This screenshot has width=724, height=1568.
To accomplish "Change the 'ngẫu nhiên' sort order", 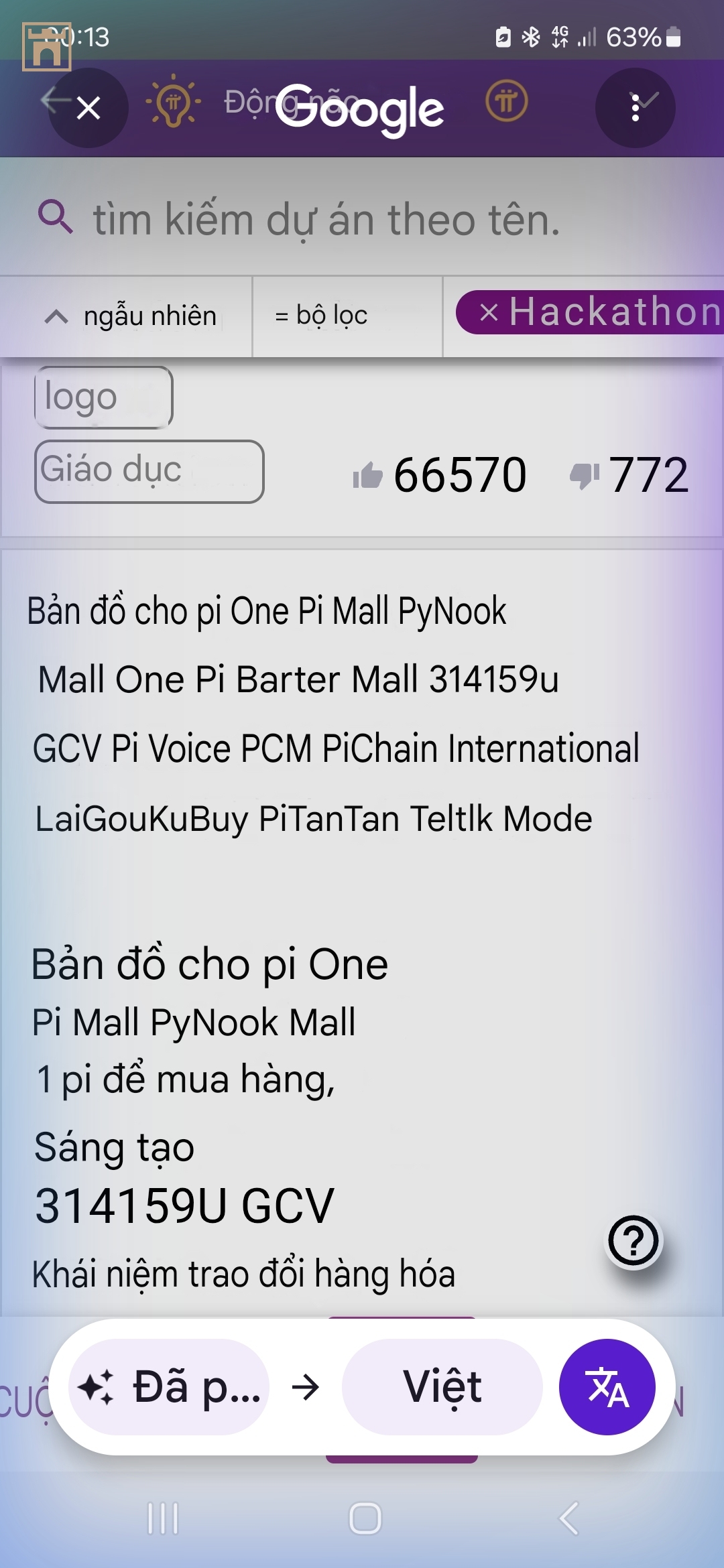I will [131, 316].
